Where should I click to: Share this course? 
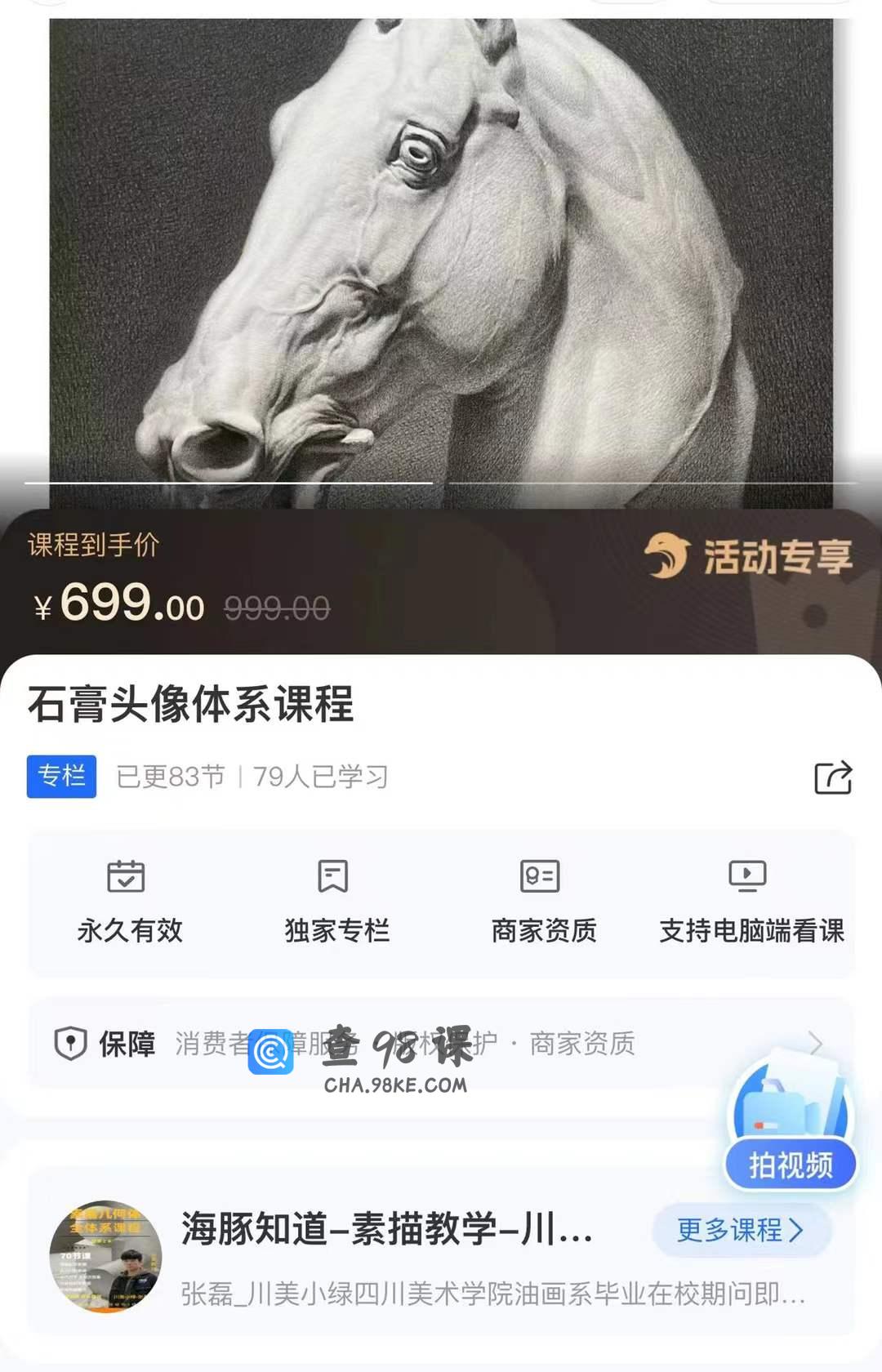pos(833,777)
